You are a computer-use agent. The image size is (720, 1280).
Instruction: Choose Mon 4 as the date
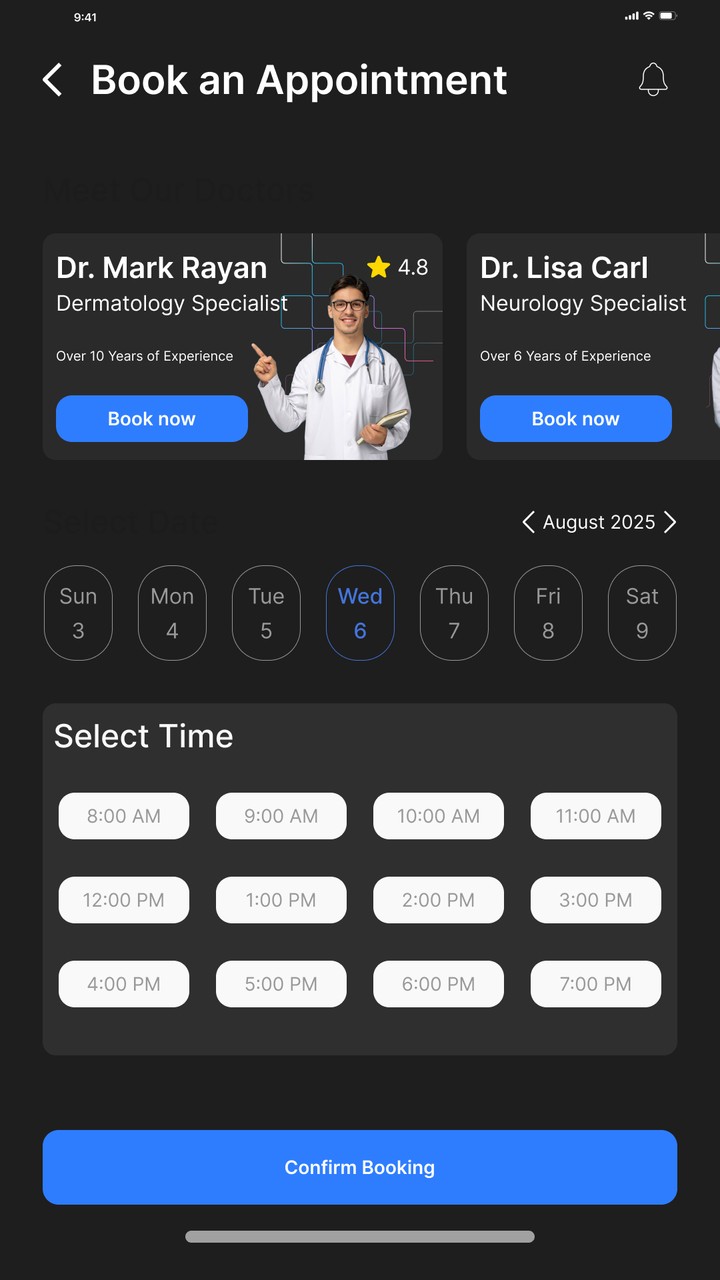tap(172, 613)
